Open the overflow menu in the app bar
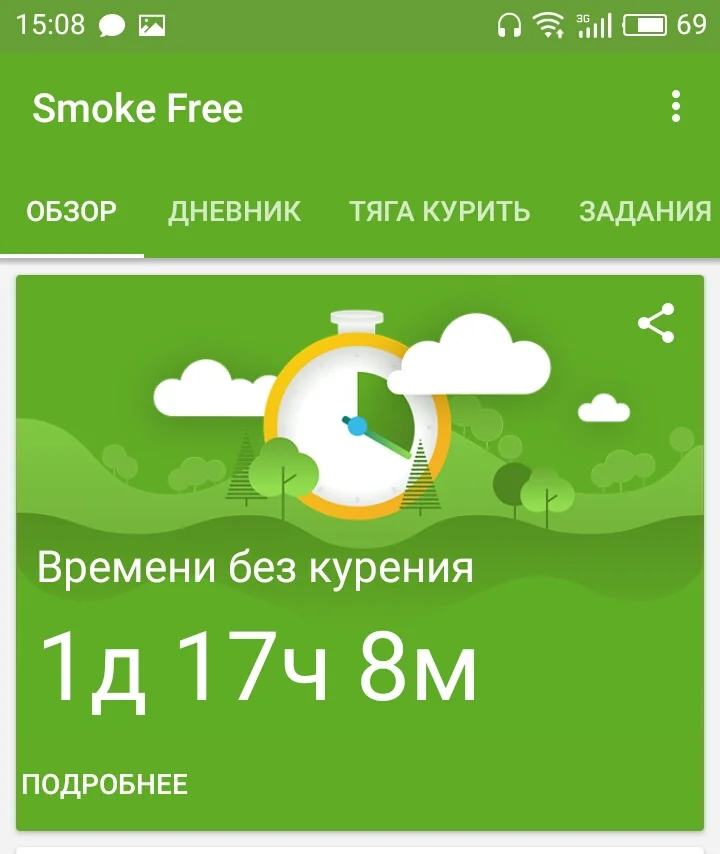This screenshot has height=854, width=720. click(676, 107)
